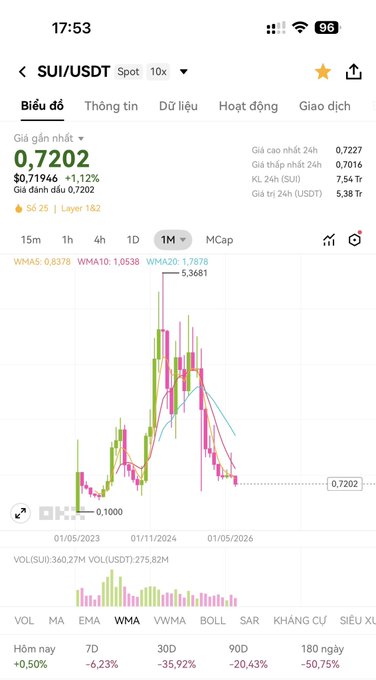Open the SUI/USDT pair selector dropdown
This screenshot has height=680, width=376.
pos(184,72)
